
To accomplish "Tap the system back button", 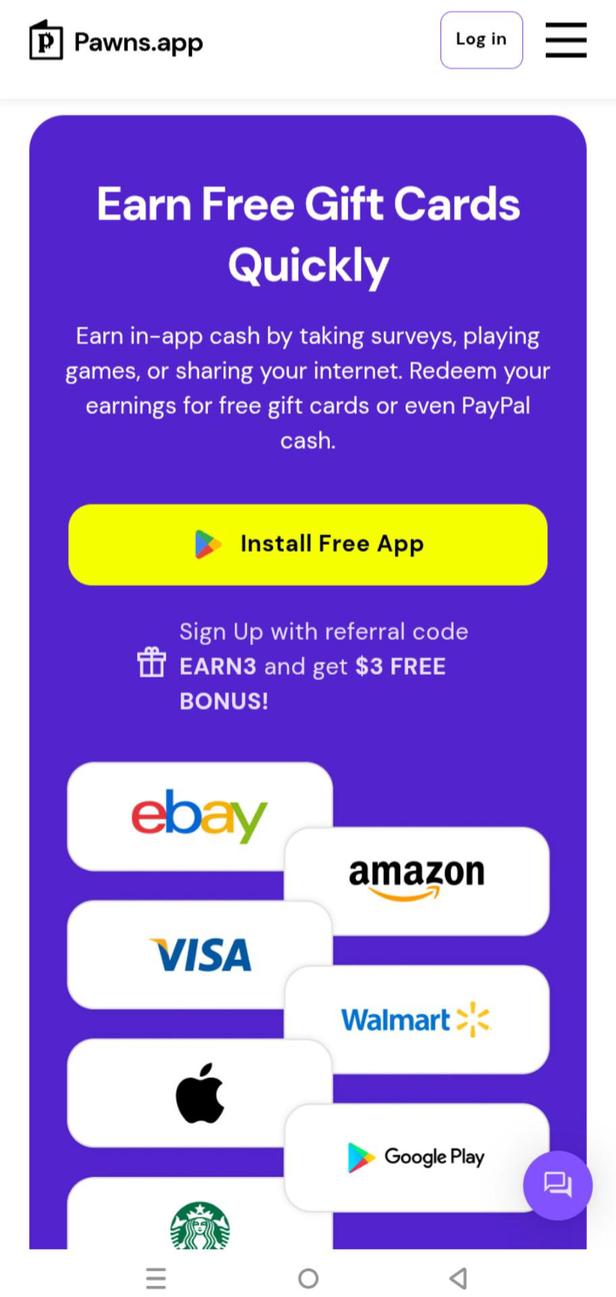I will 458,1277.
